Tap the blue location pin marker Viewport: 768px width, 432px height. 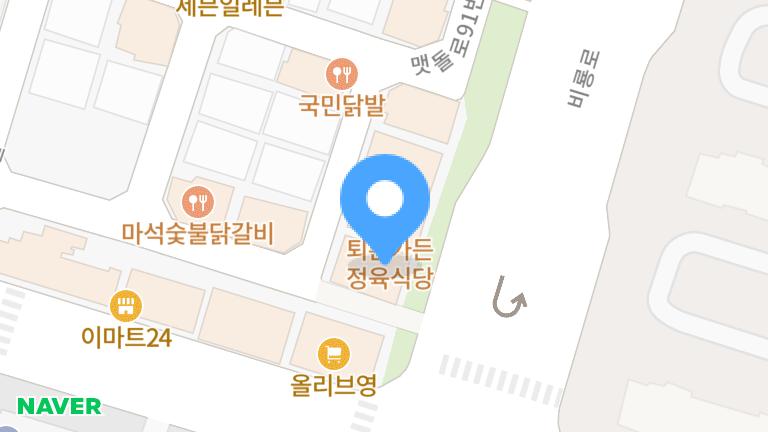pyautogui.click(x=385, y=201)
